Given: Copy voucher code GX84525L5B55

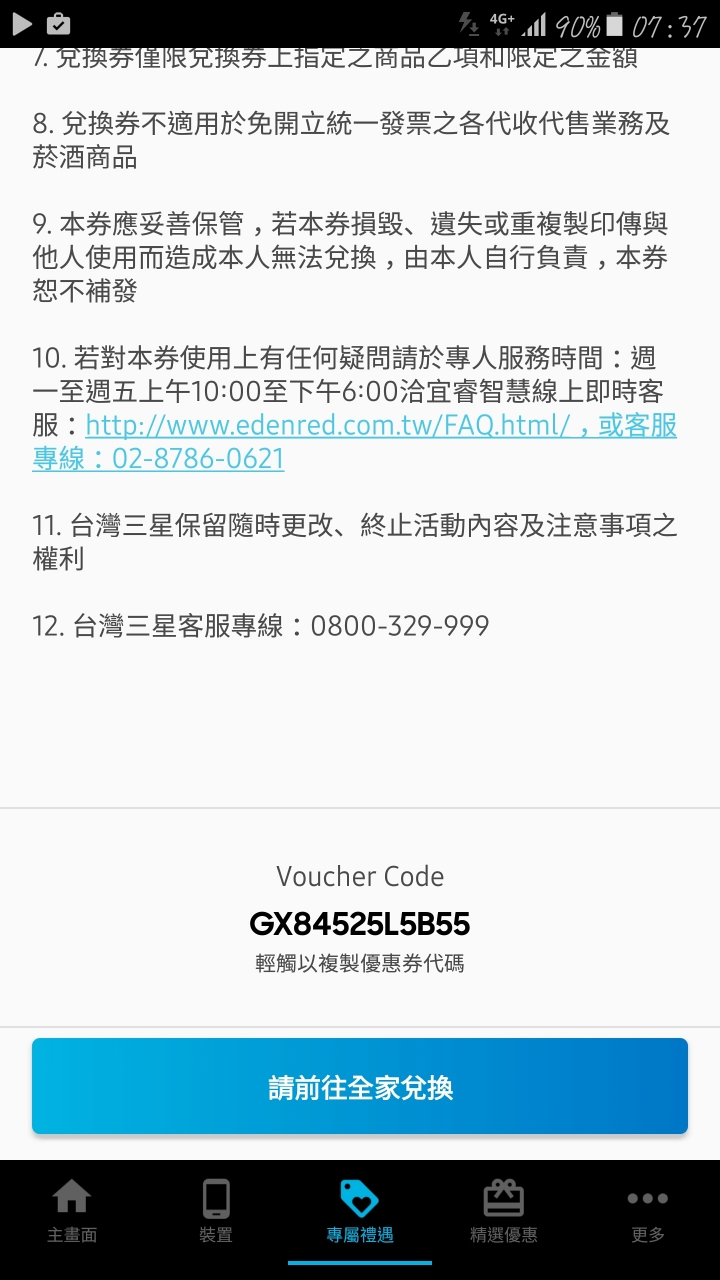Looking at the screenshot, I should click(x=360, y=925).
